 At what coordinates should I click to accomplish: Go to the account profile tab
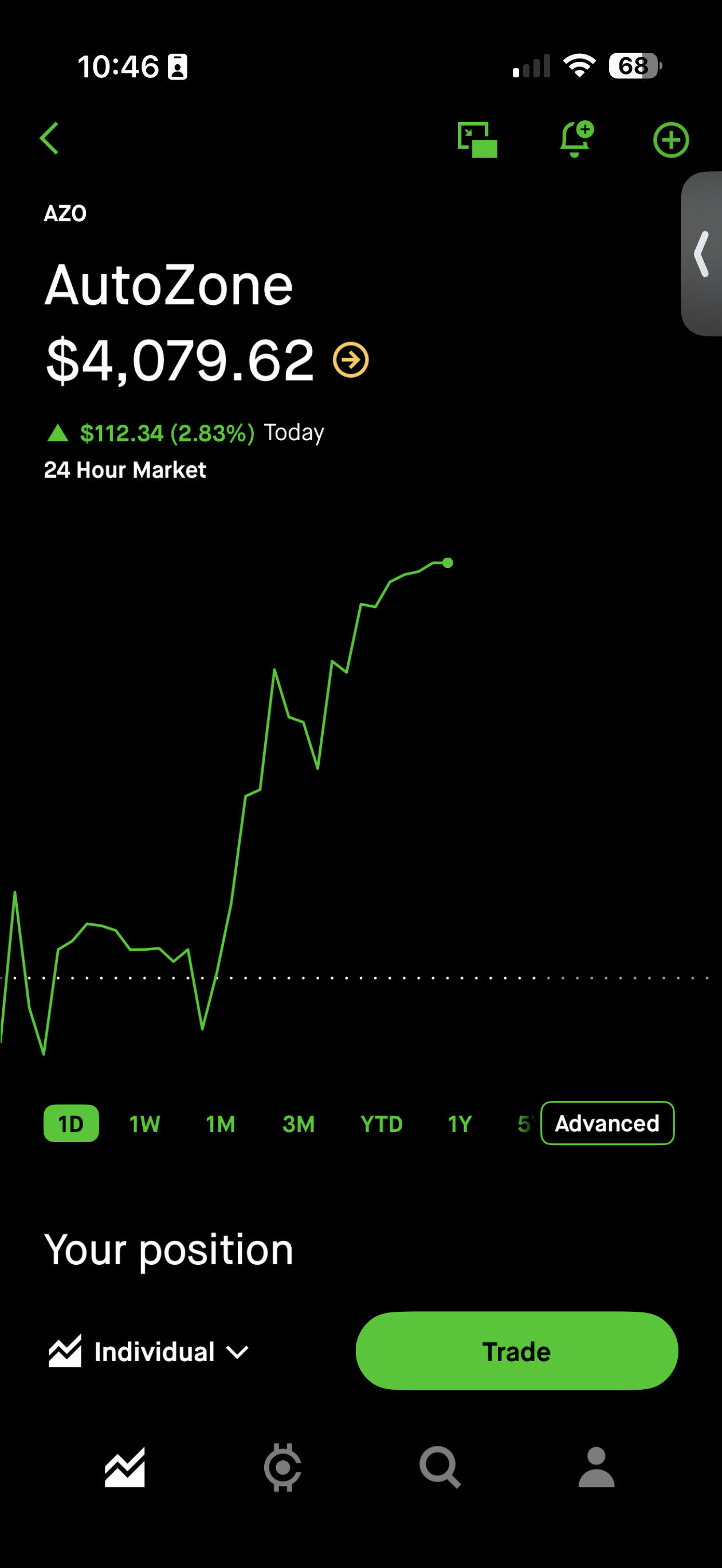coord(596,1468)
